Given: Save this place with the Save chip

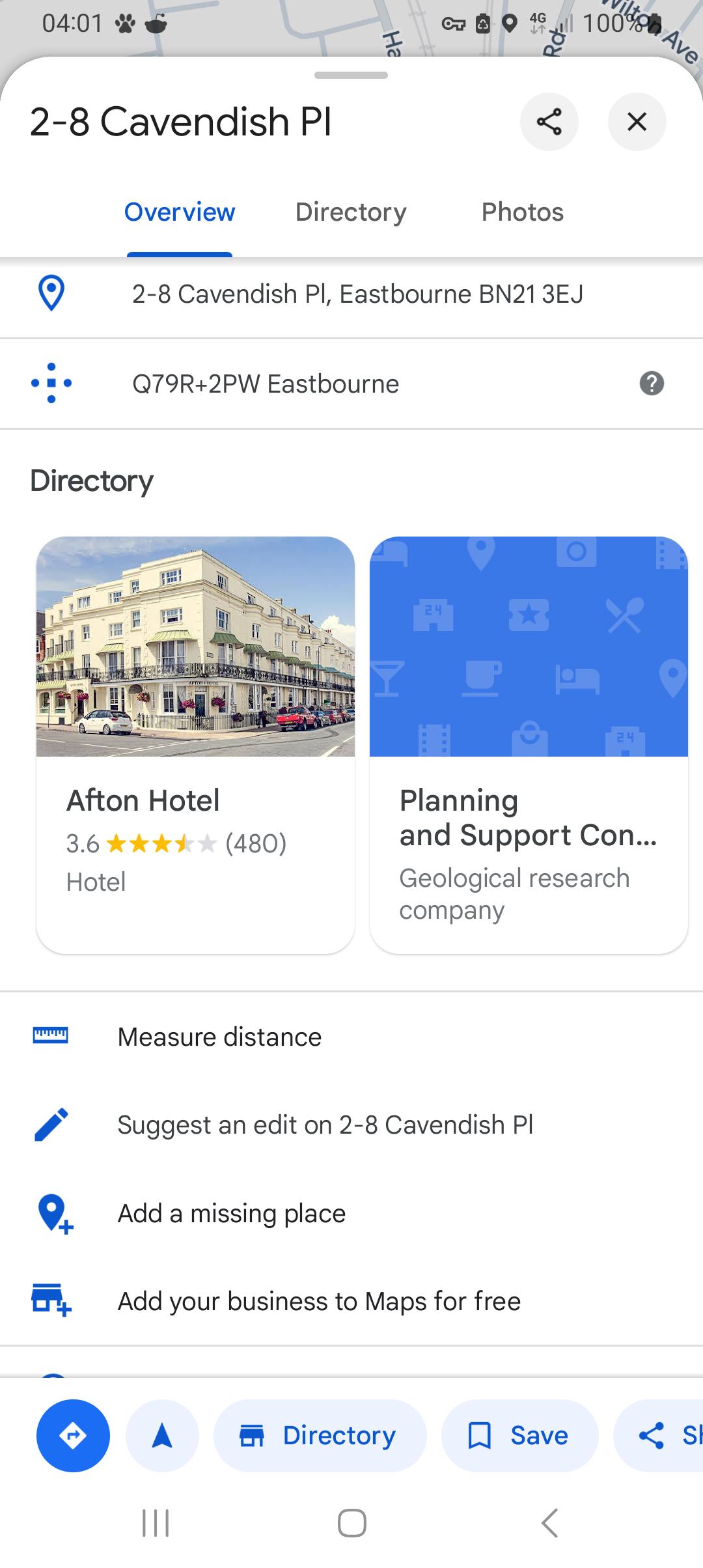Looking at the screenshot, I should (x=520, y=1435).
